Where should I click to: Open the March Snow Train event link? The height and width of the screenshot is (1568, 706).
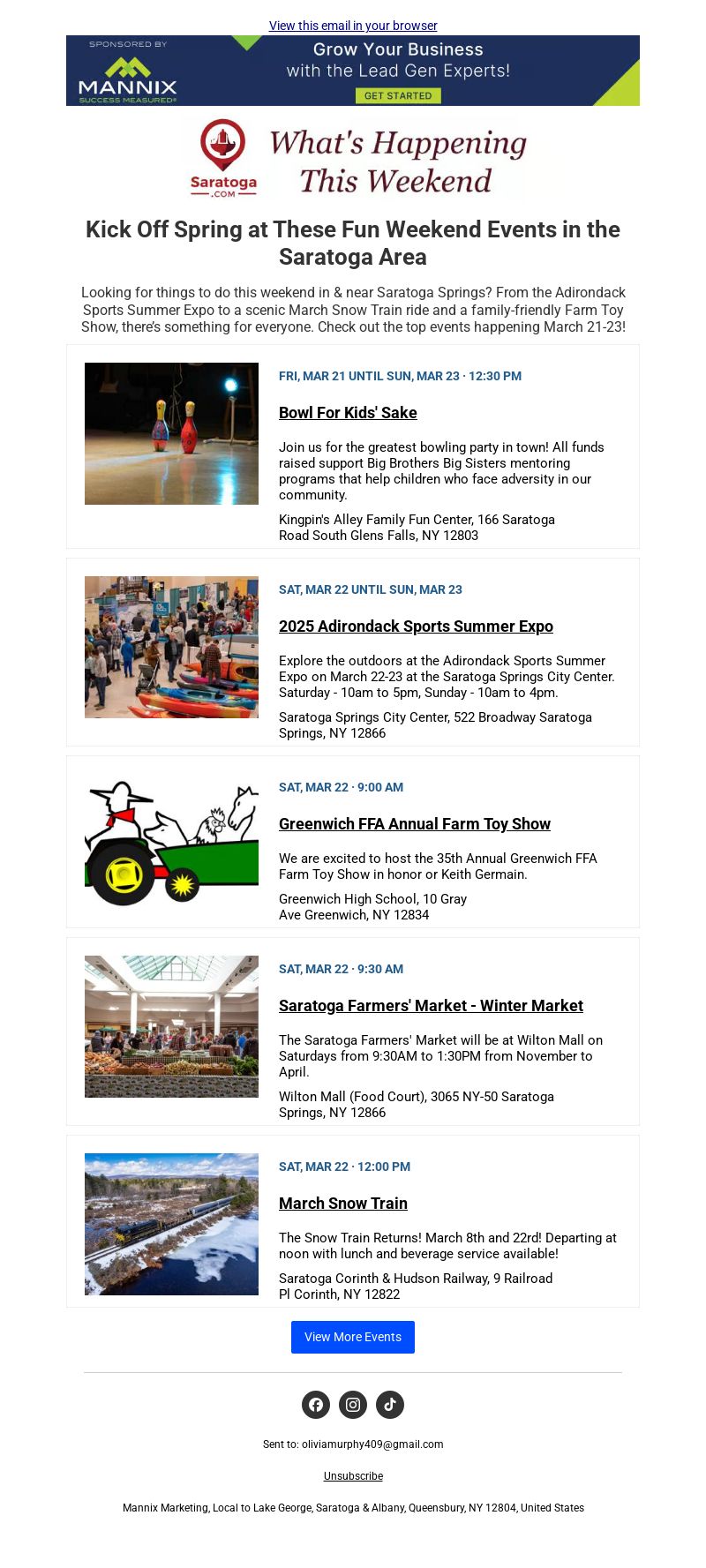pos(343,1204)
